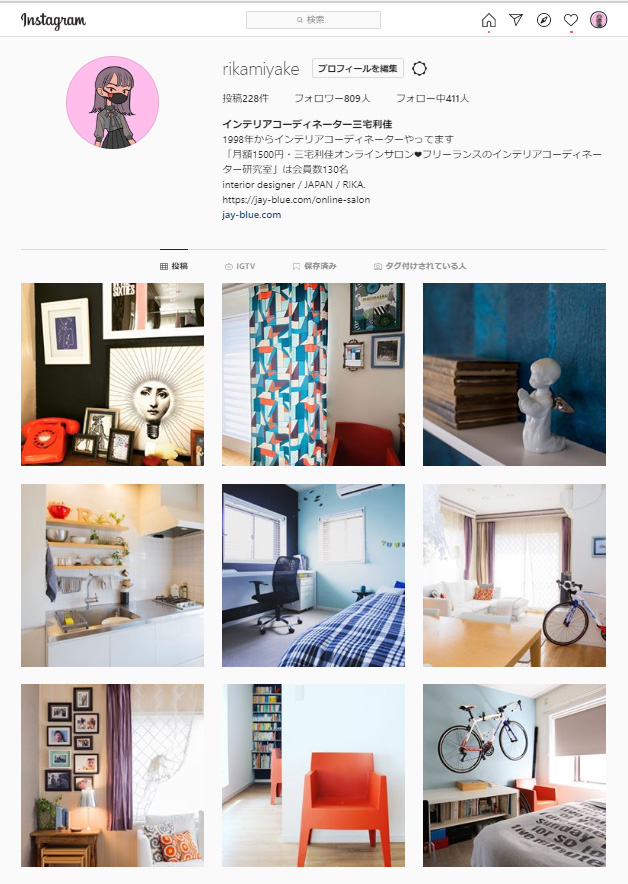Open the explore compass icon
This screenshot has height=884, width=628.
click(544, 20)
